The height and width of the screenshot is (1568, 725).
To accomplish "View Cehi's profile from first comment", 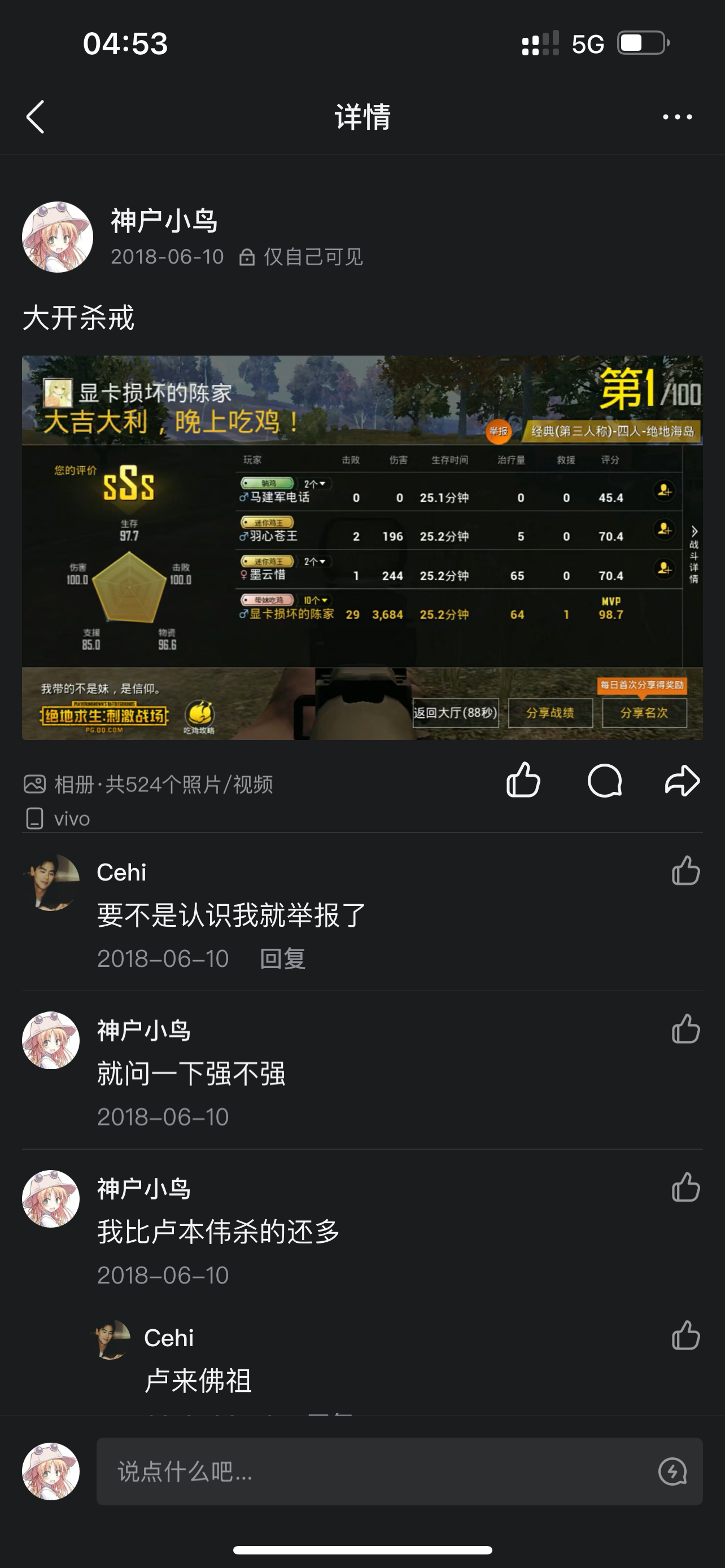I will [x=51, y=883].
